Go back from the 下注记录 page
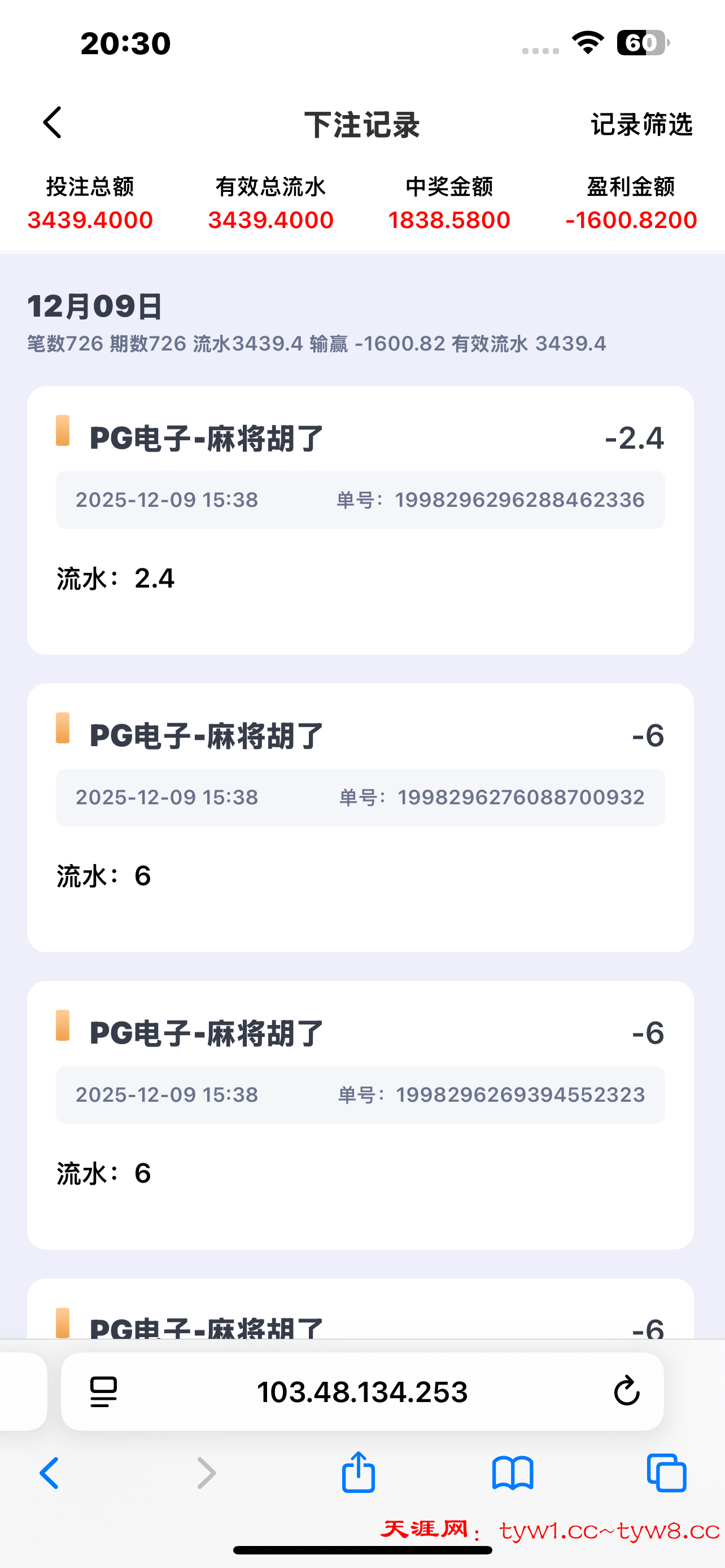This screenshot has height=1568, width=725. (53, 123)
